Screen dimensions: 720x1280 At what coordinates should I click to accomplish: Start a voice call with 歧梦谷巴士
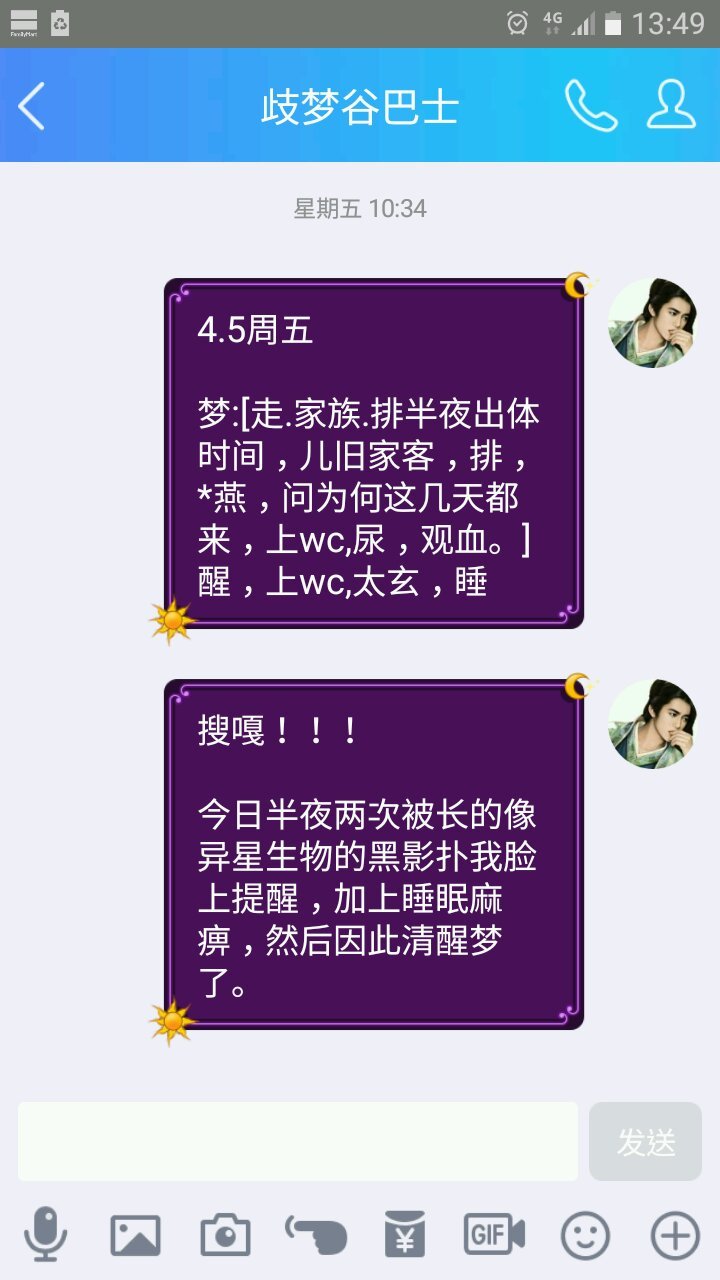click(x=590, y=105)
